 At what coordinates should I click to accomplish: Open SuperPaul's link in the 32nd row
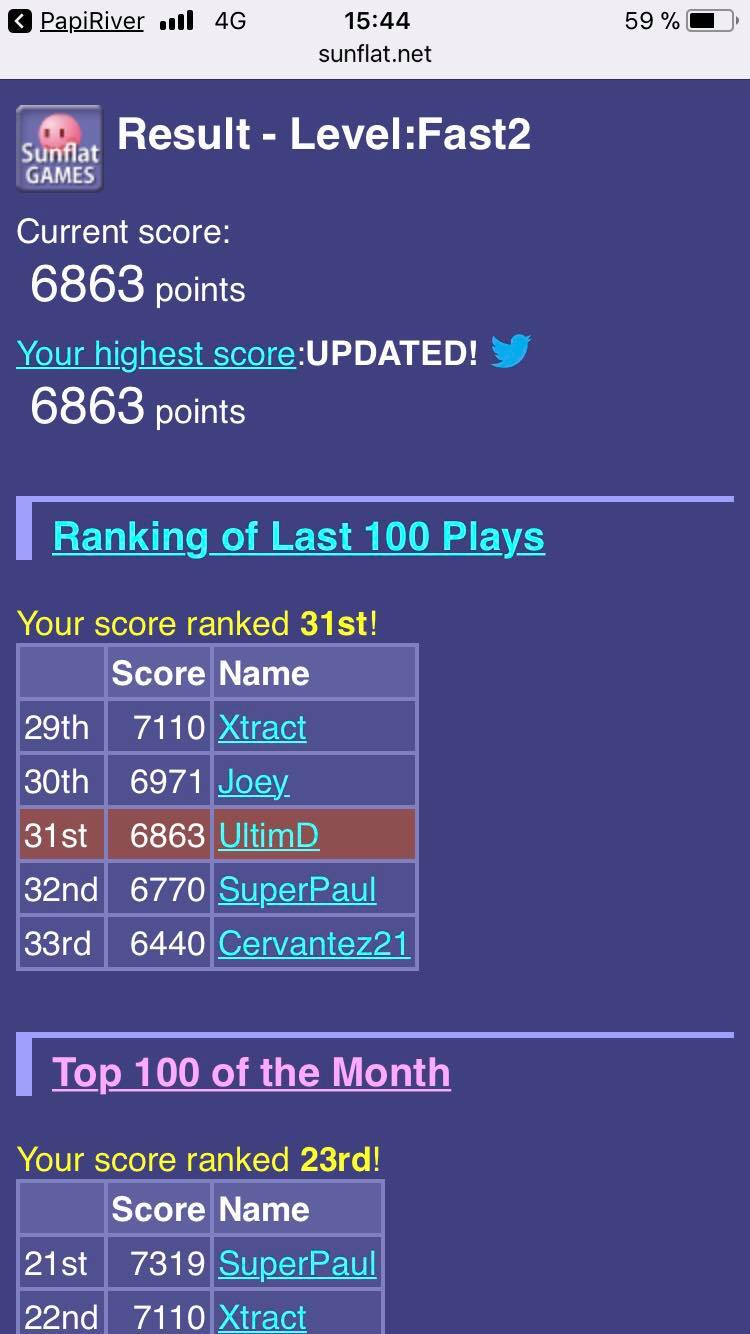(297, 889)
